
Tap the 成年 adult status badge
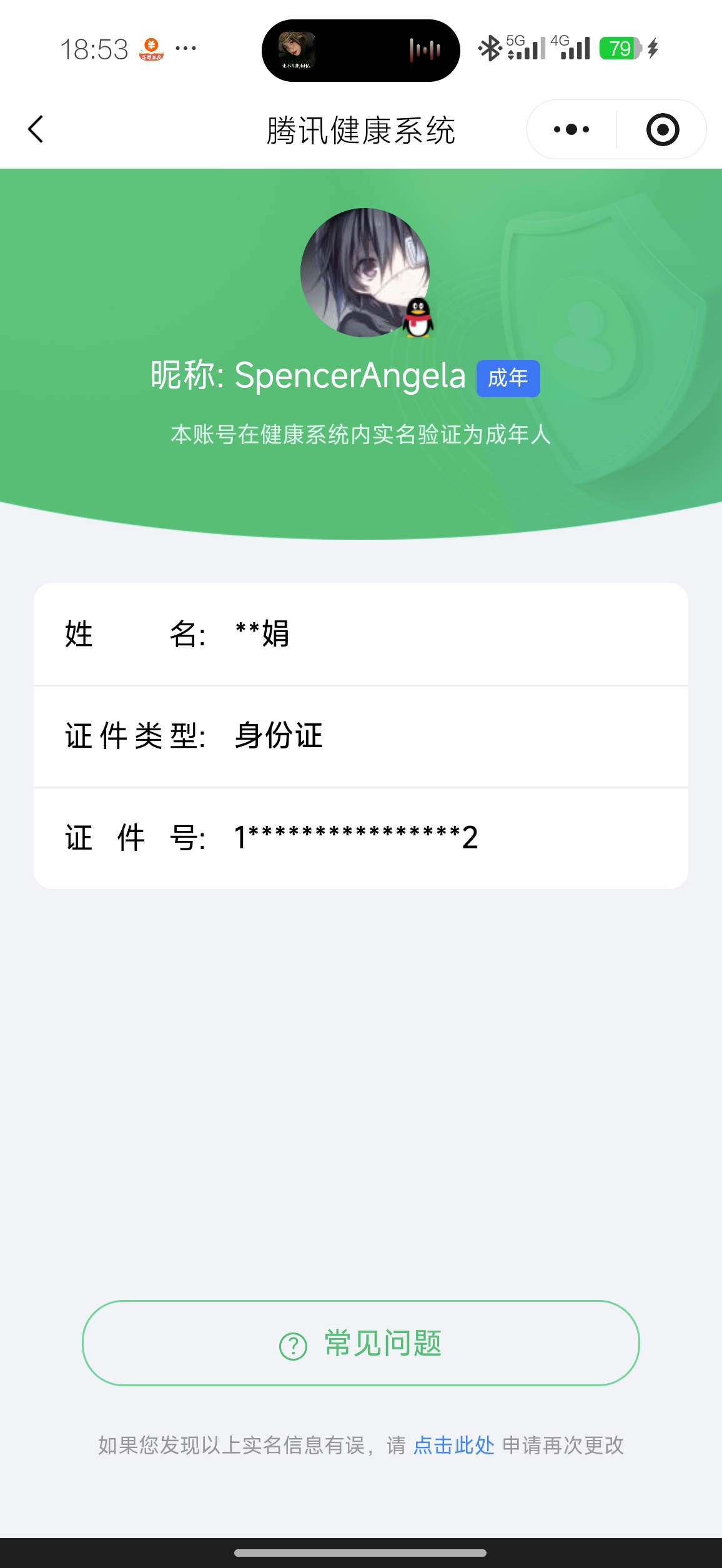click(508, 377)
